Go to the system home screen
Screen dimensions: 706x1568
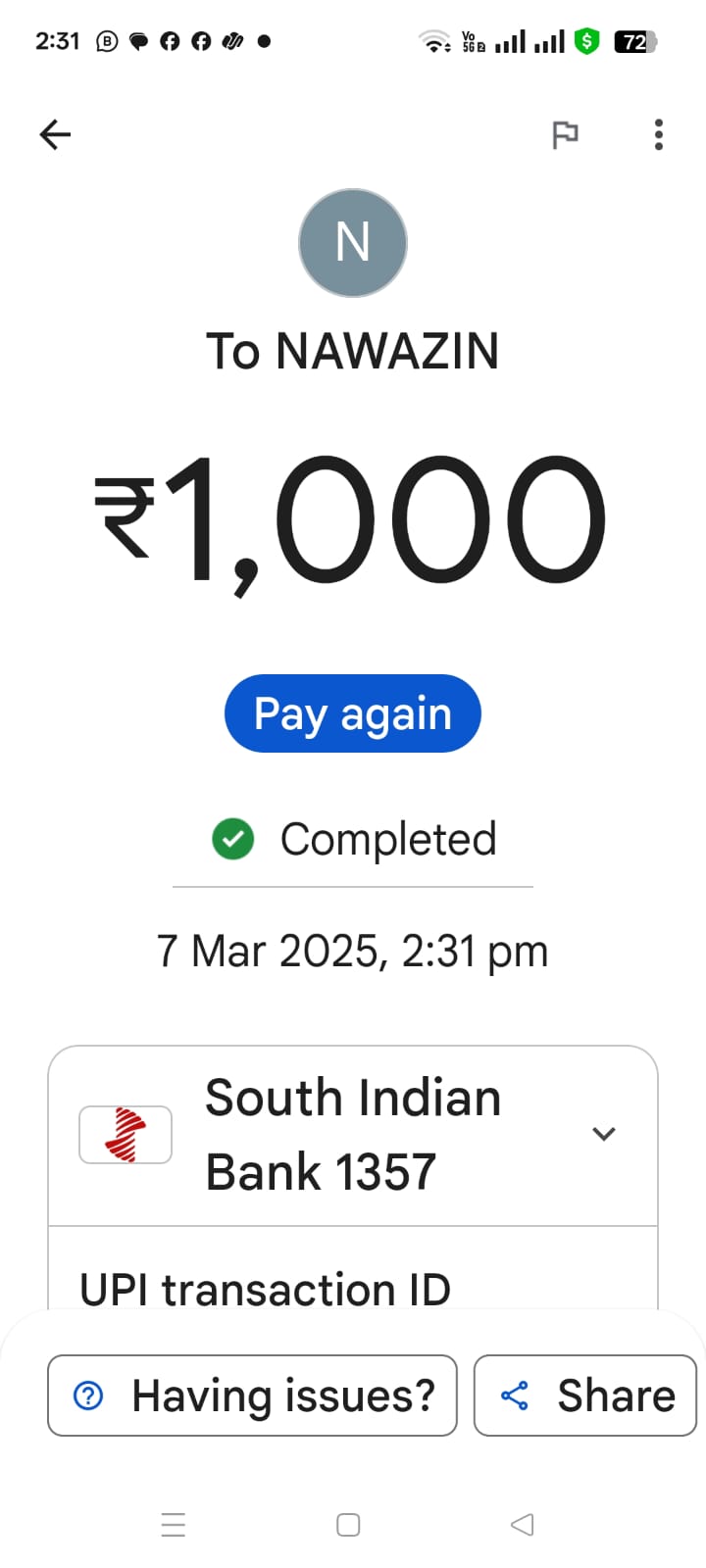(348, 1525)
